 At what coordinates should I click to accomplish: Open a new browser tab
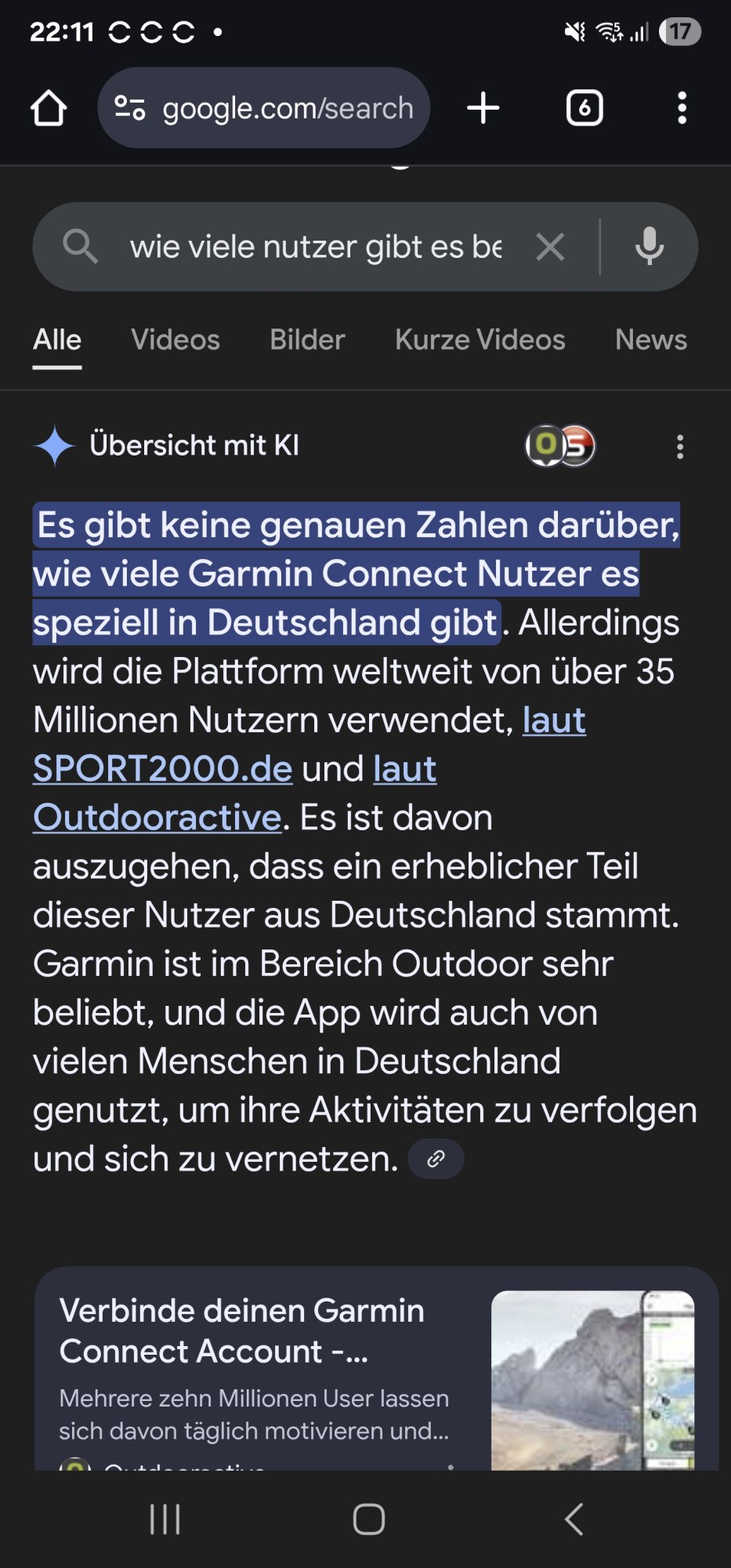coord(483,108)
